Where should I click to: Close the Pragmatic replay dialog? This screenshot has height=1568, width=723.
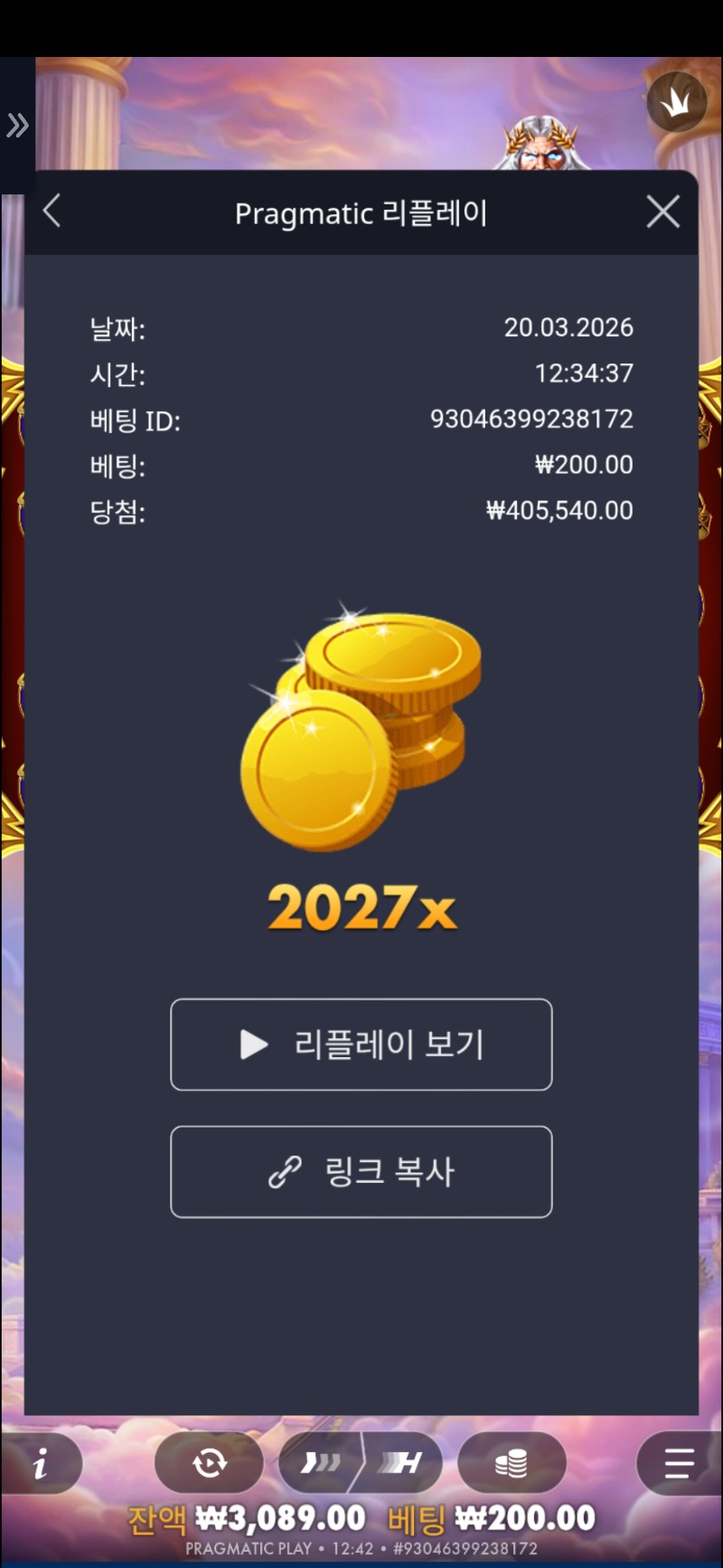[662, 212]
